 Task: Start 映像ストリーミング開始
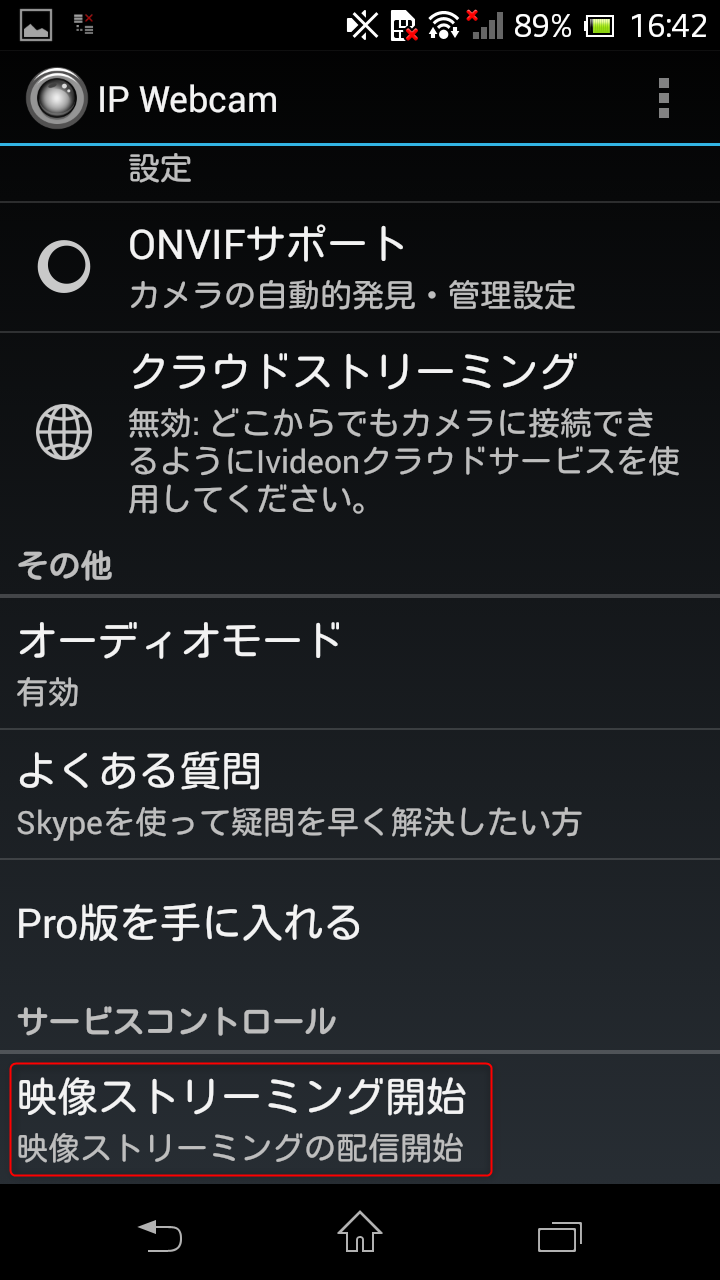250,1119
